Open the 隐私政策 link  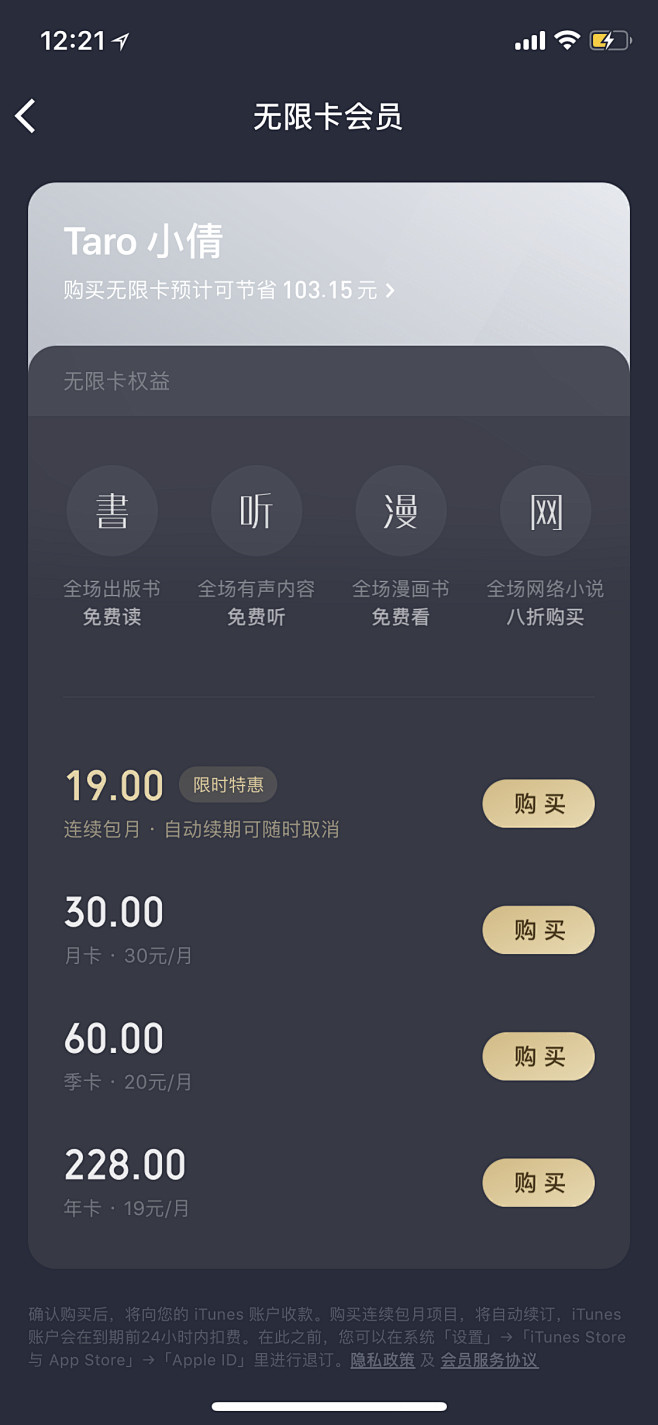382,1360
